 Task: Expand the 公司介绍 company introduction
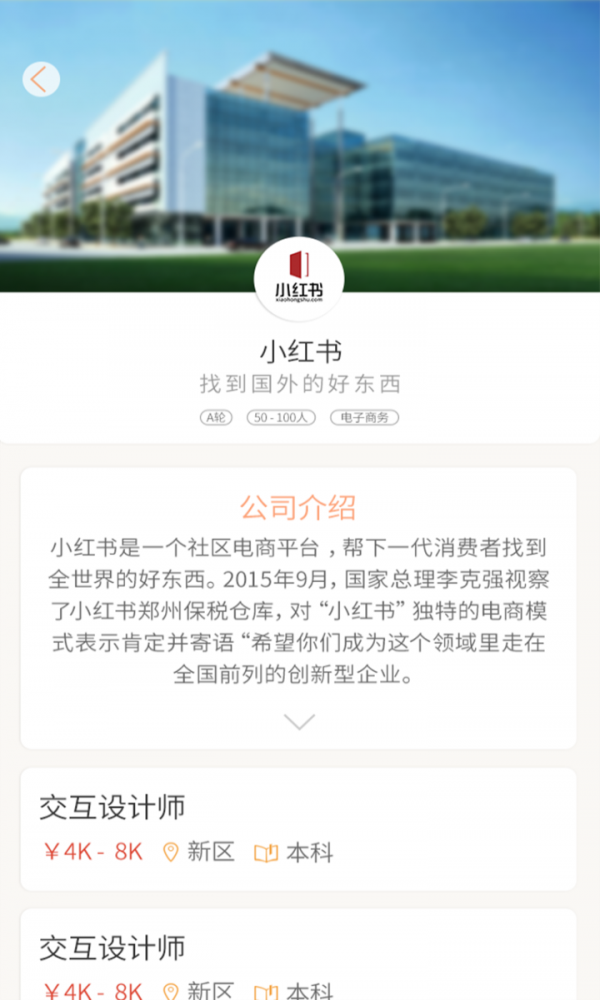pos(299,721)
